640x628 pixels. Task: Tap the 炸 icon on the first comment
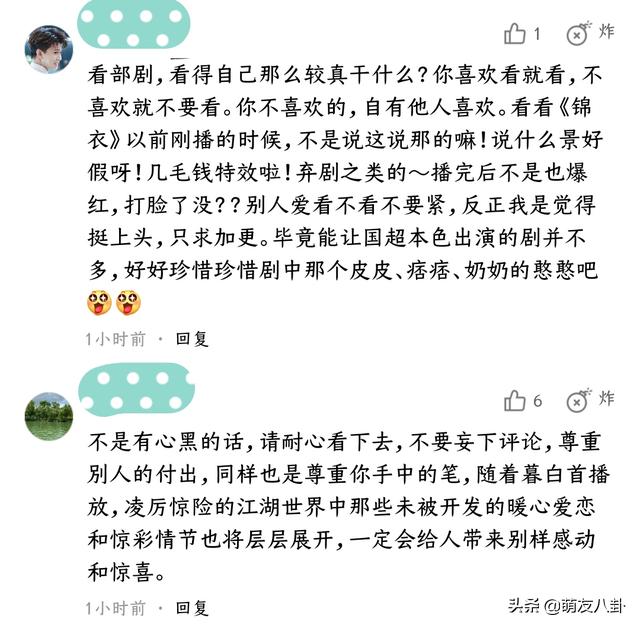coord(579,34)
